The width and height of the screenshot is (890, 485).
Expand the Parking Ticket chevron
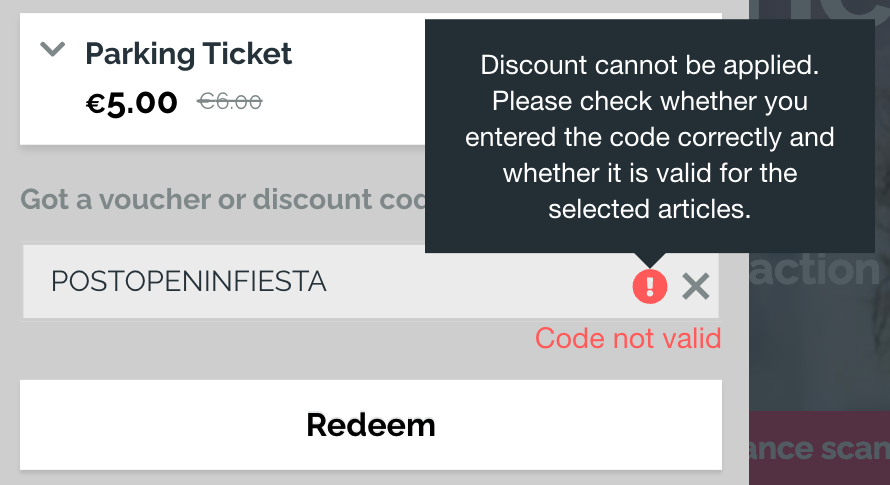tap(53, 50)
